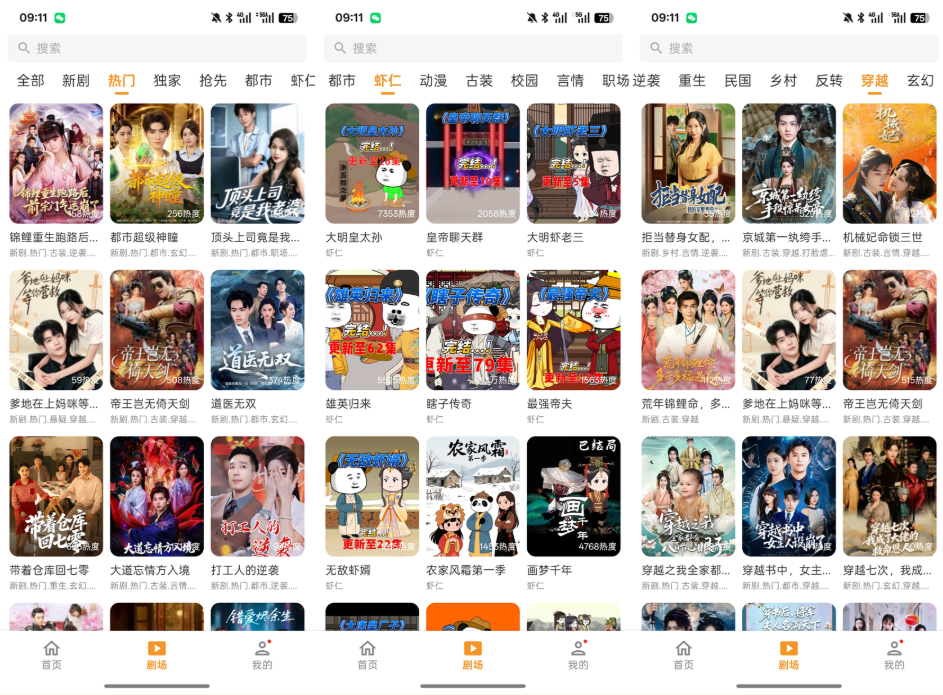943x695 pixels.
Task: Open the 画梦千年 card
Action: [573, 496]
